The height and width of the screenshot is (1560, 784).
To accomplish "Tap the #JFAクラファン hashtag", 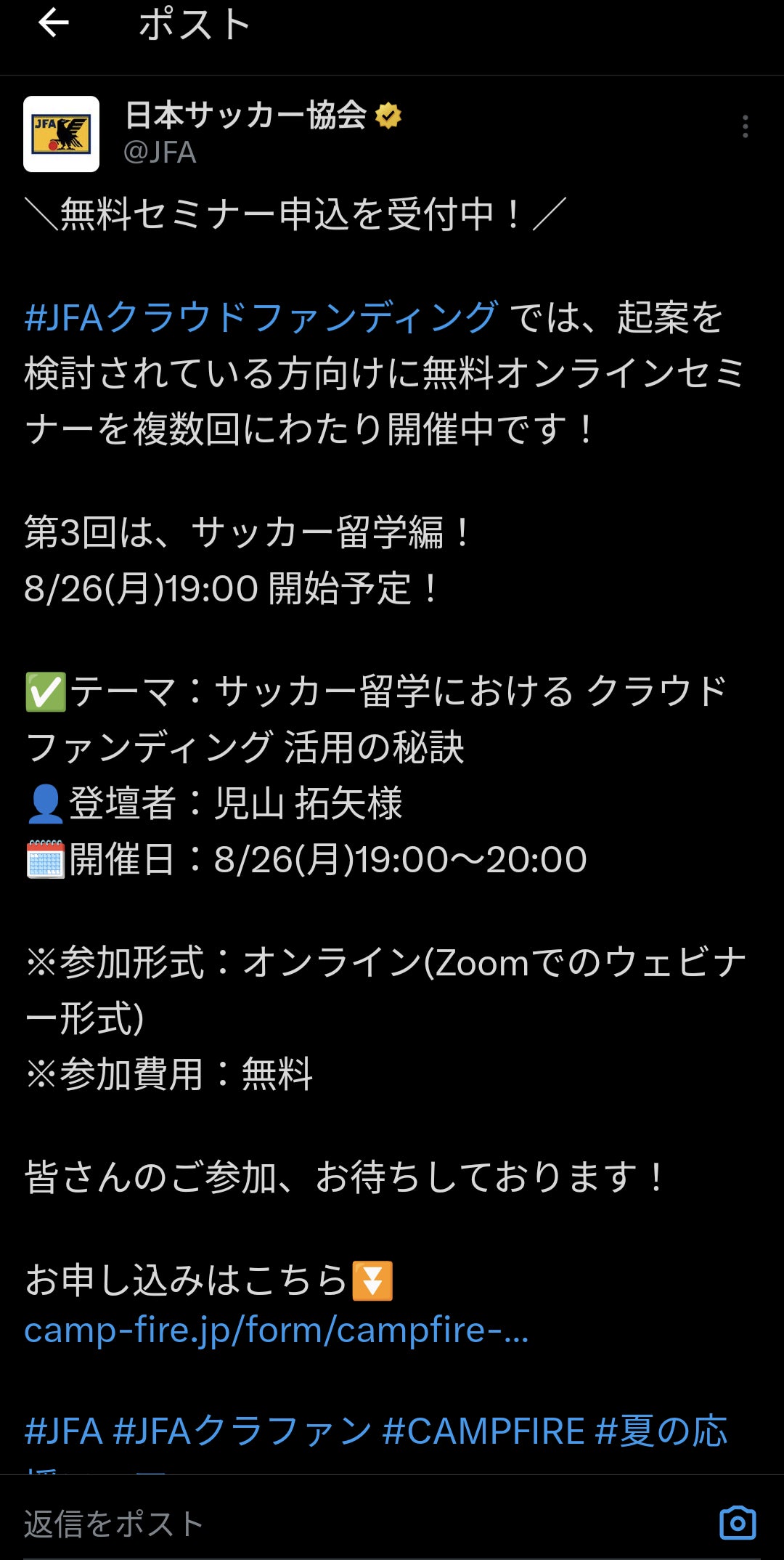I will coord(243,1431).
